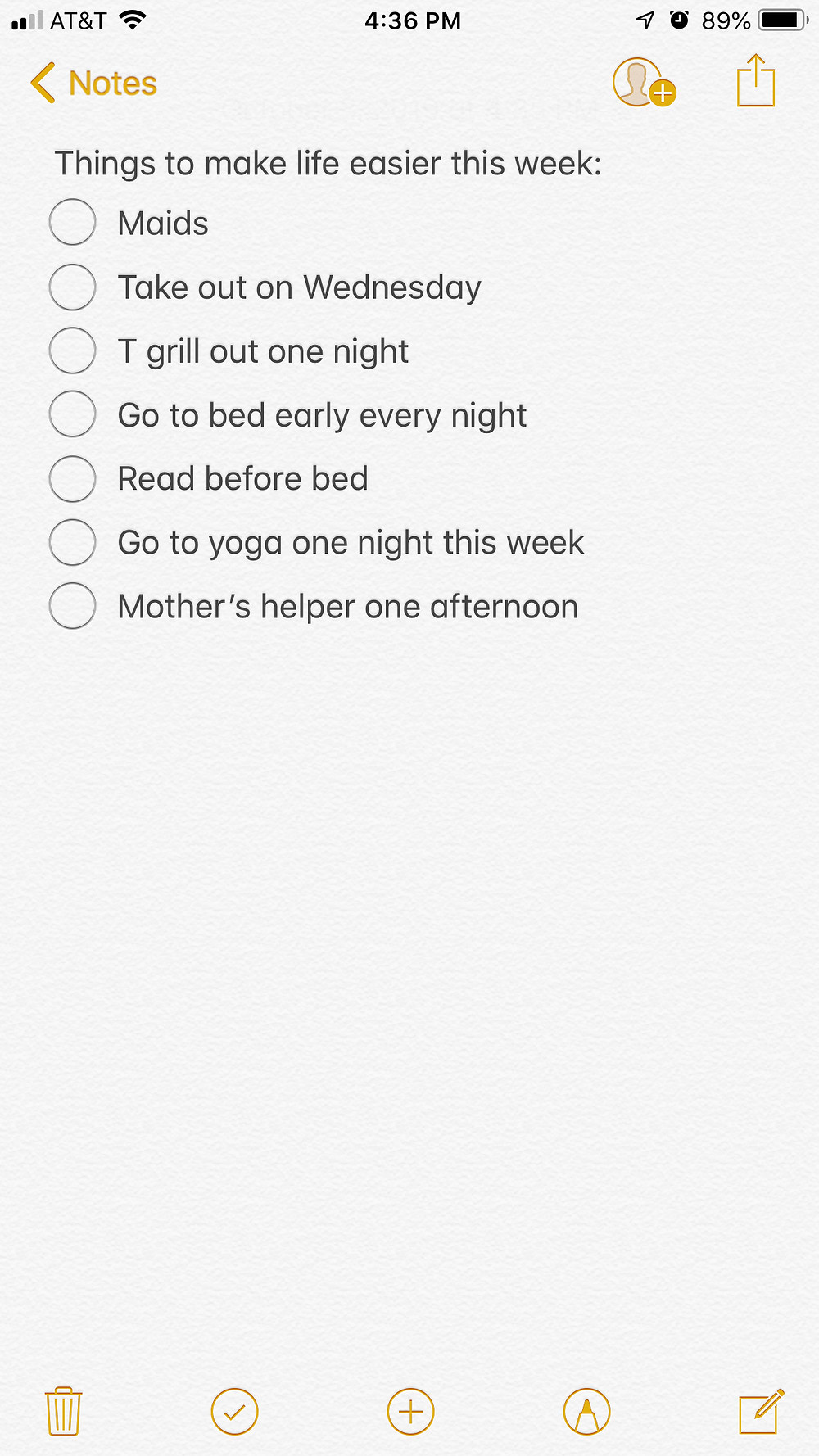This screenshot has width=819, height=1456.
Task: Tick Go to bed early every night
Action: [x=73, y=414]
